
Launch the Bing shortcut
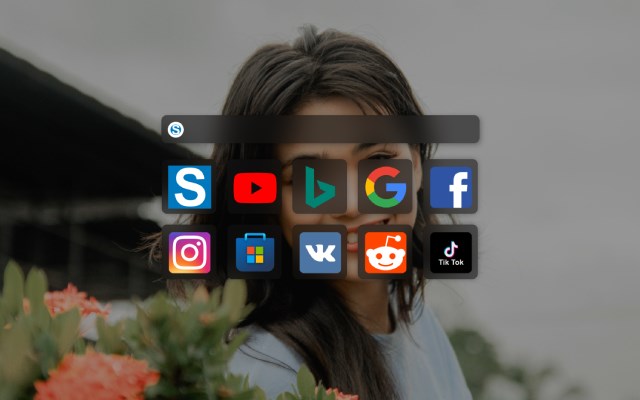pos(320,187)
